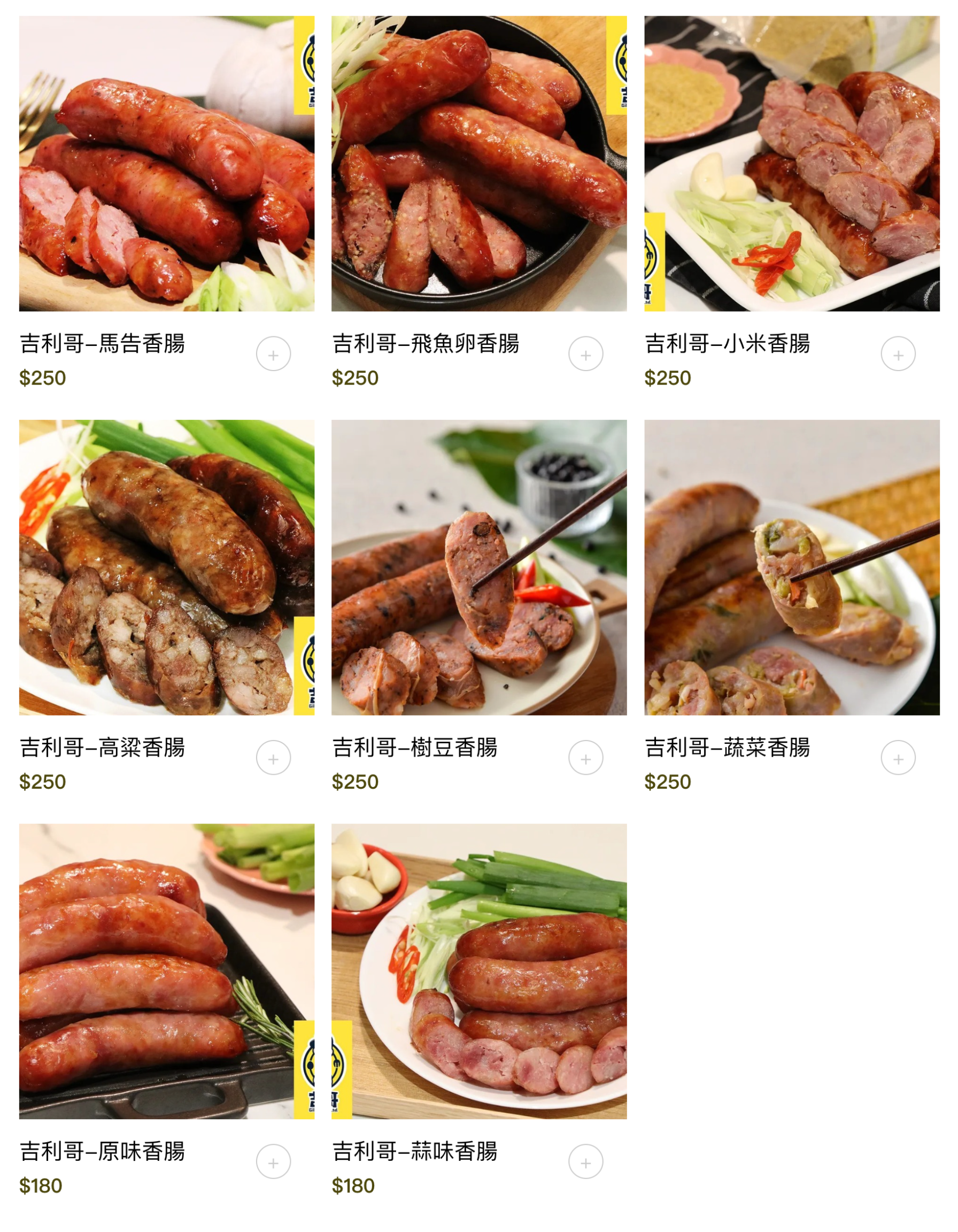This screenshot has height=1232, width=958.
Task: Open the 吉利哥–小米香腸 product tile
Action: (792, 164)
